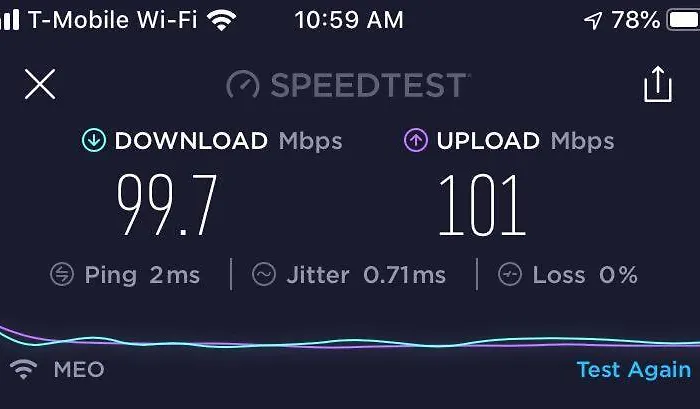
Task: Close the speed test results
Action: [x=40, y=85]
